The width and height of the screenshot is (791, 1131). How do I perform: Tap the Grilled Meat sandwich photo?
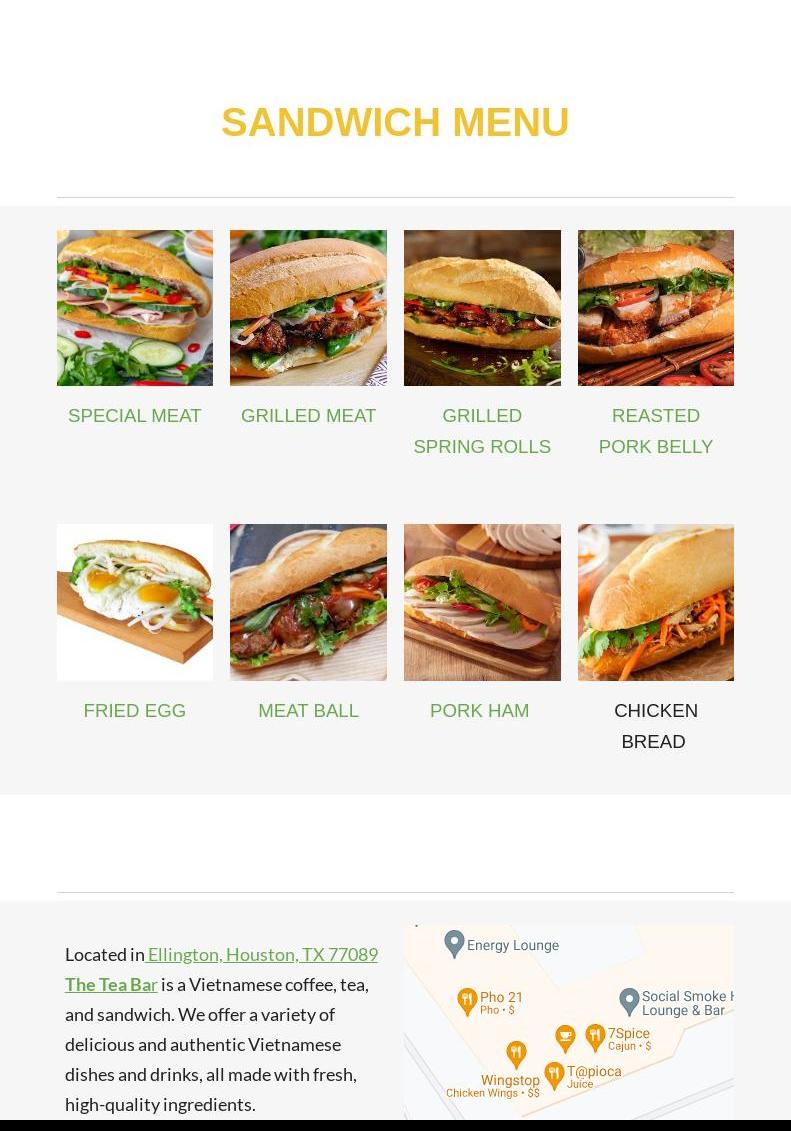308,308
